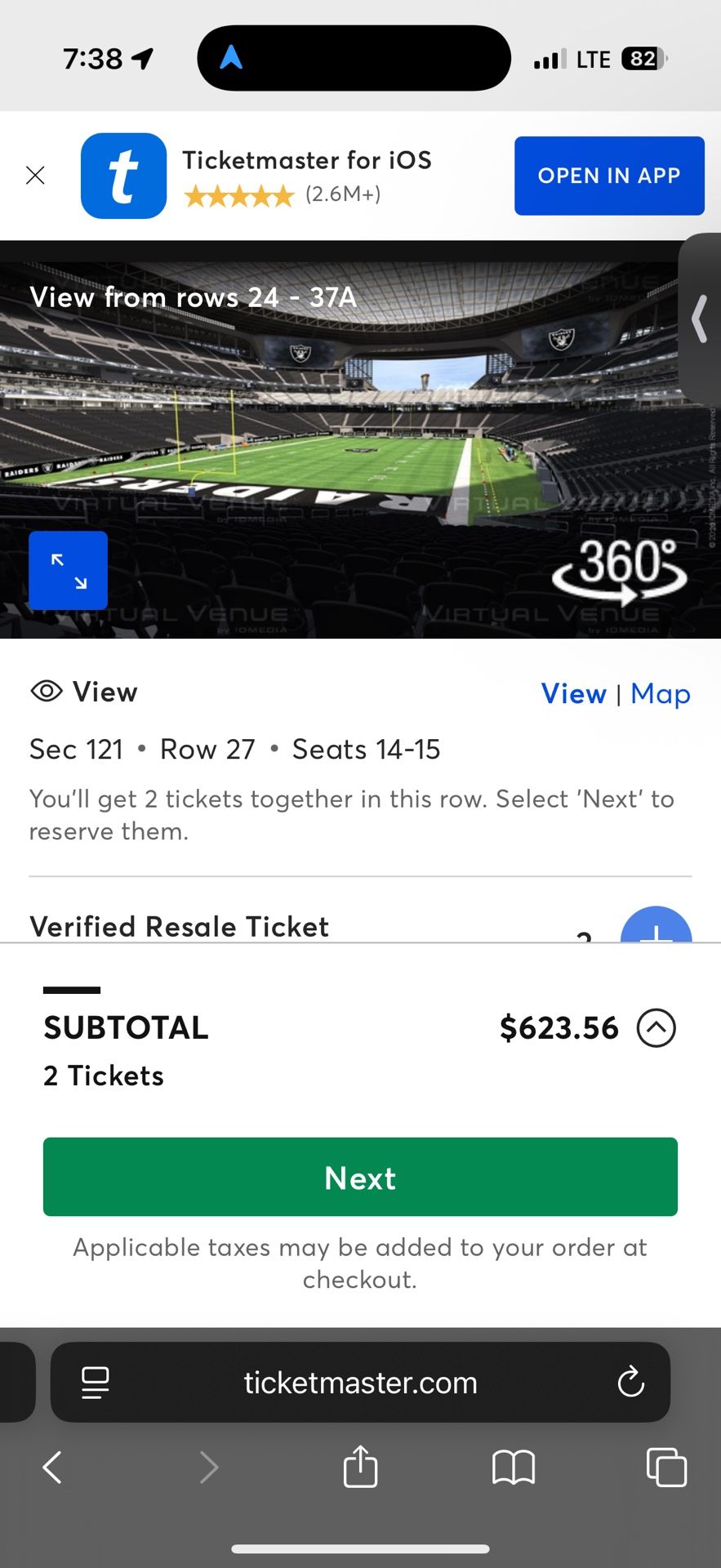Open the side drawer chevron on seat image
721x1568 pixels.
coord(701,319)
